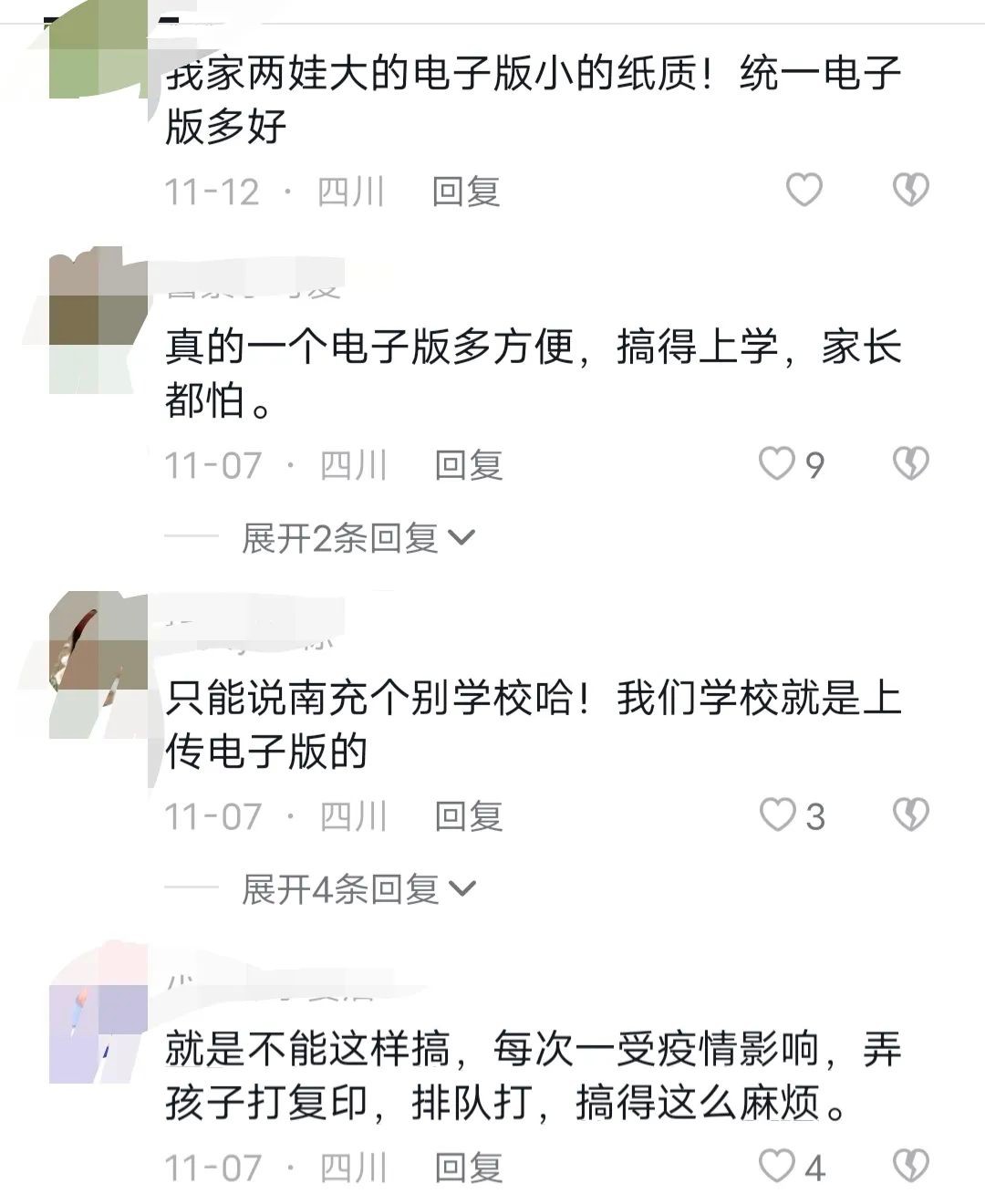Screen dimensions: 985x1204
Task: Dislike the comment about 统一电子版多好
Action: click(909, 191)
